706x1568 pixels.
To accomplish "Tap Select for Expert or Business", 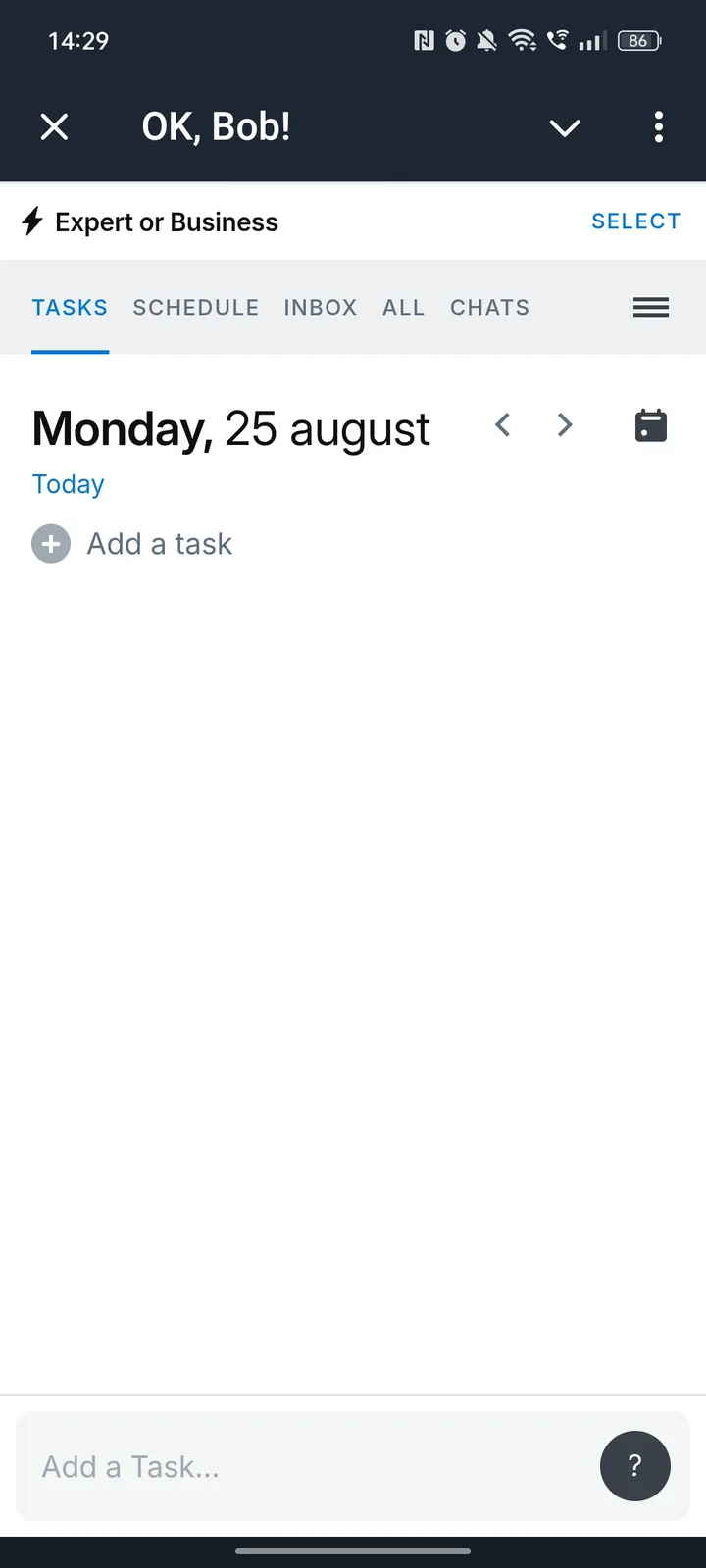I will pos(635,221).
